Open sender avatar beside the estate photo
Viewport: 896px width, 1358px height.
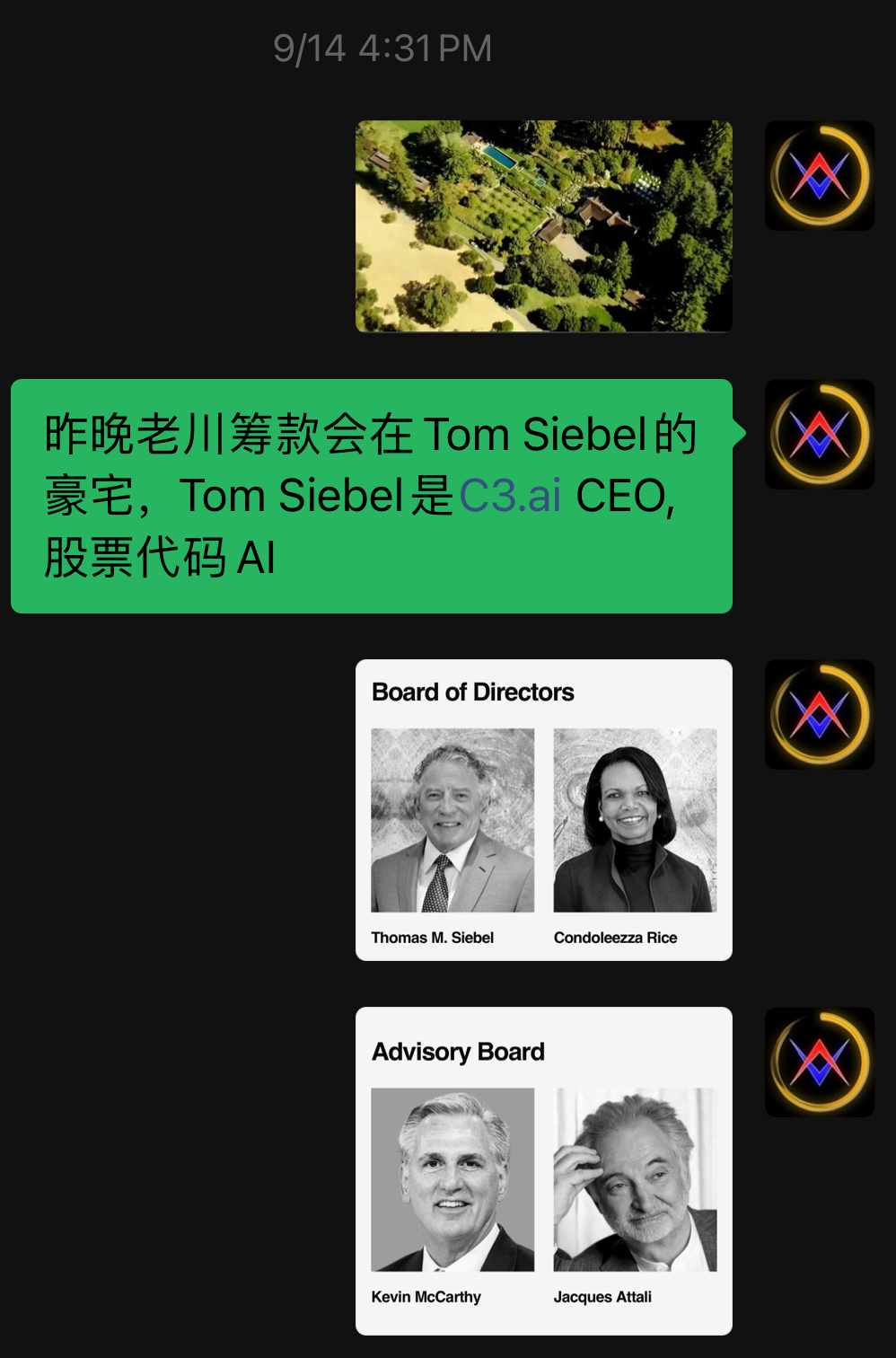(819, 176)
